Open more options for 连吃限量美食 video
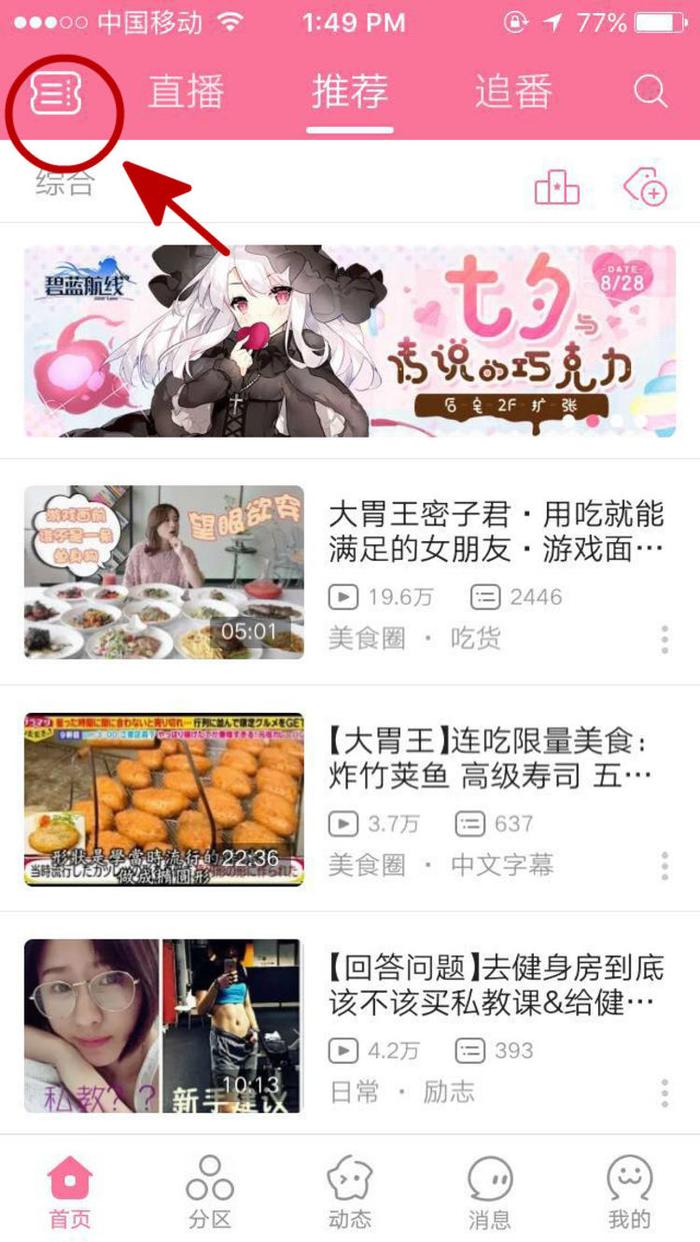The image size is (700, 1242). coord(664,865)
